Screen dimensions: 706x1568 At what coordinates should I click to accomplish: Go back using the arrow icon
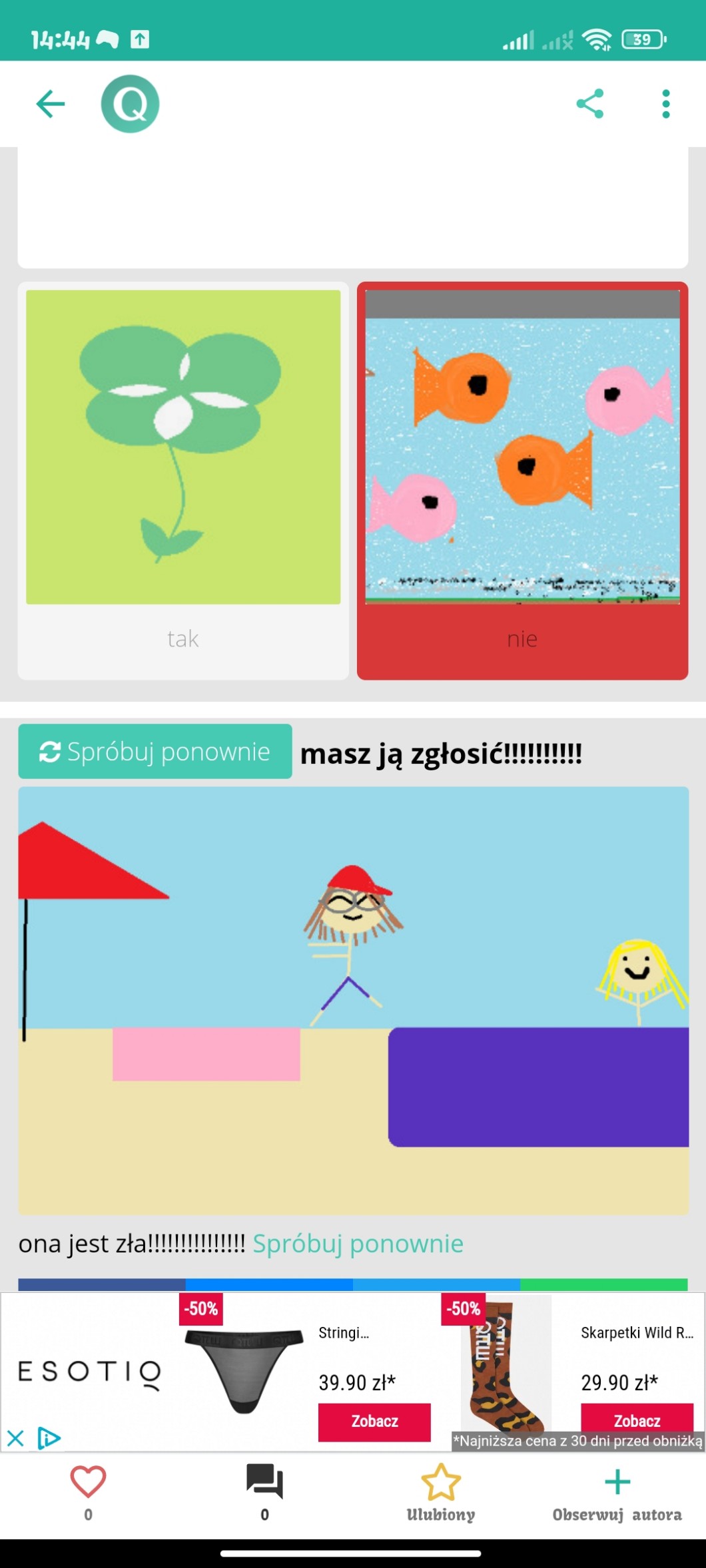pyautogui.click(x=50, y=104)
